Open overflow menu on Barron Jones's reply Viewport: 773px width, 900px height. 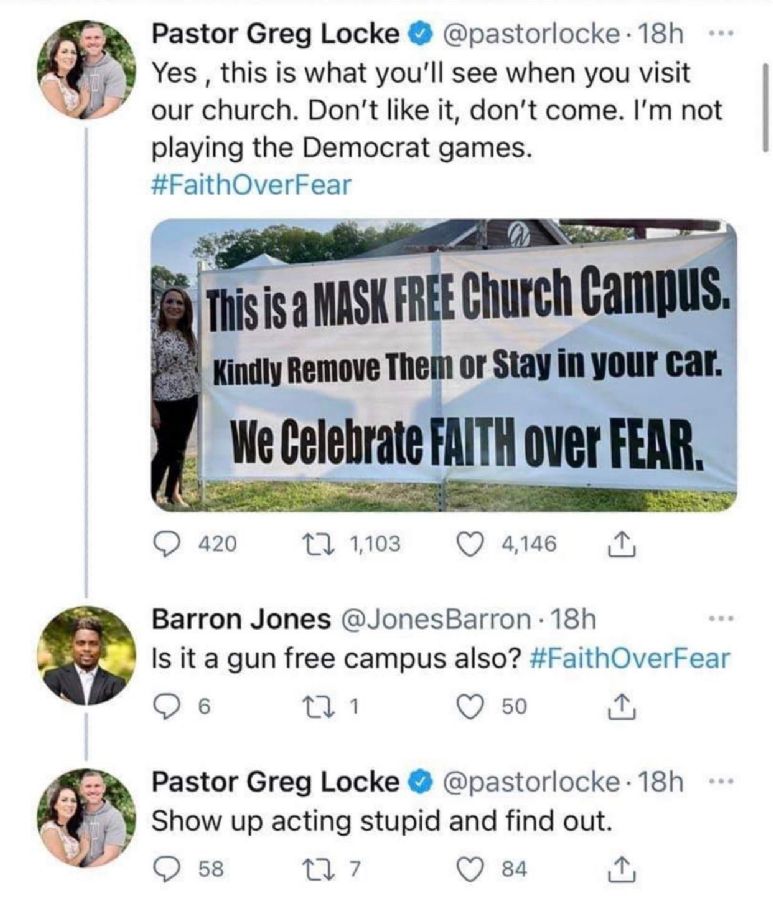tap(719, 620)
